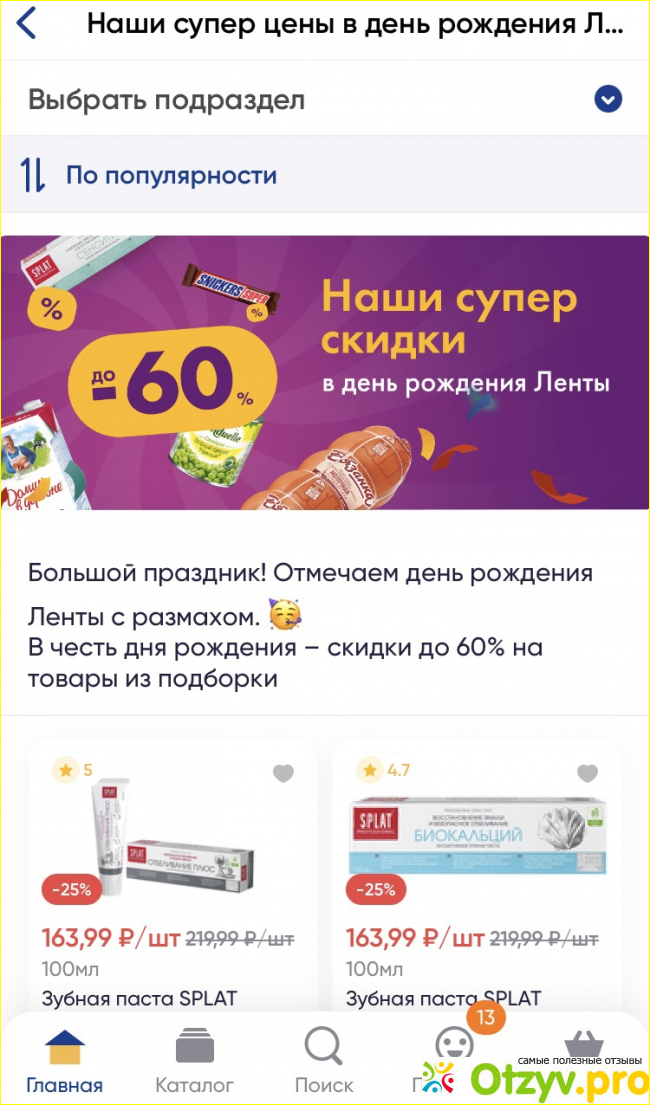Switch to the Каталог tab
This screenshot has width=650, height=1105.
click(195, 1062)
